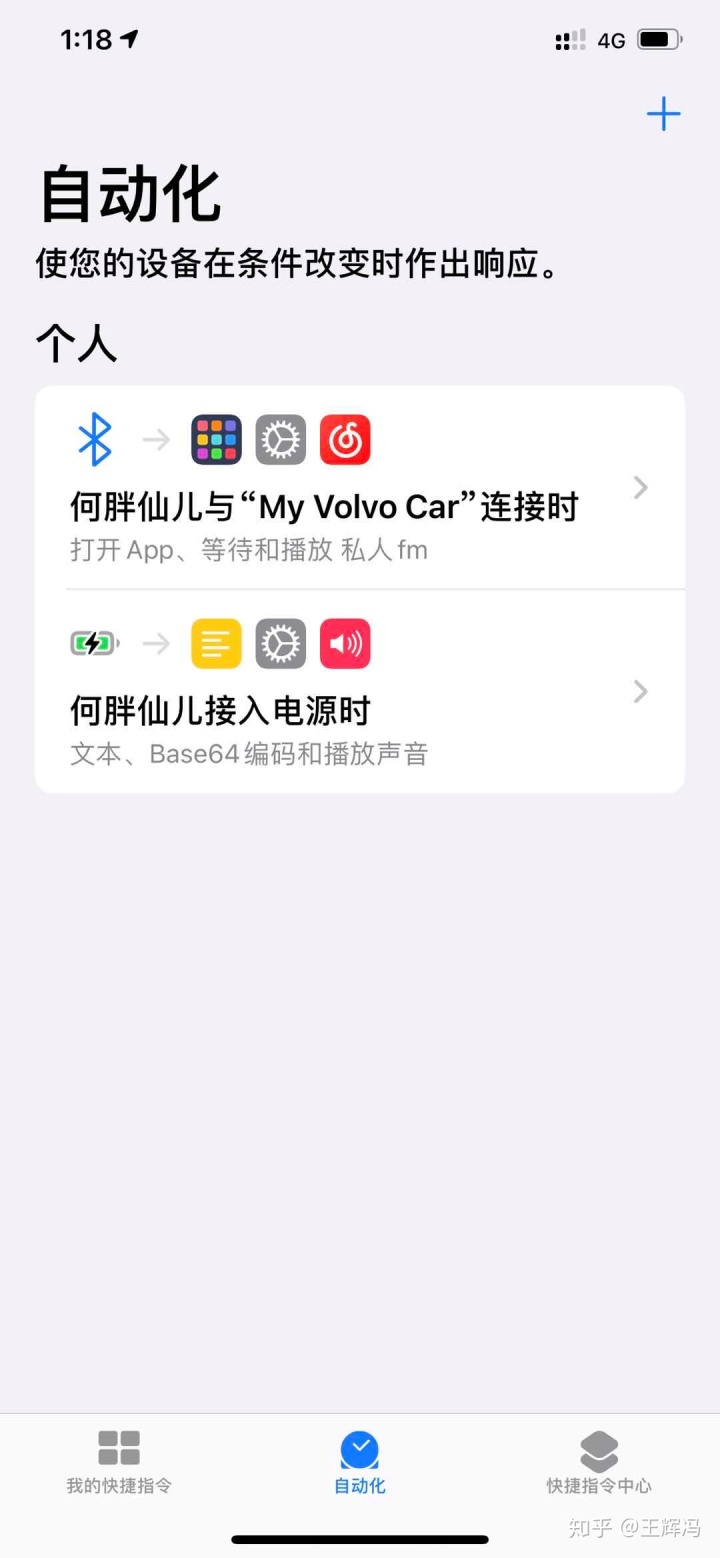
Task: Switch to the 我的快捷指令 tab
Action: coord(119,1461)
